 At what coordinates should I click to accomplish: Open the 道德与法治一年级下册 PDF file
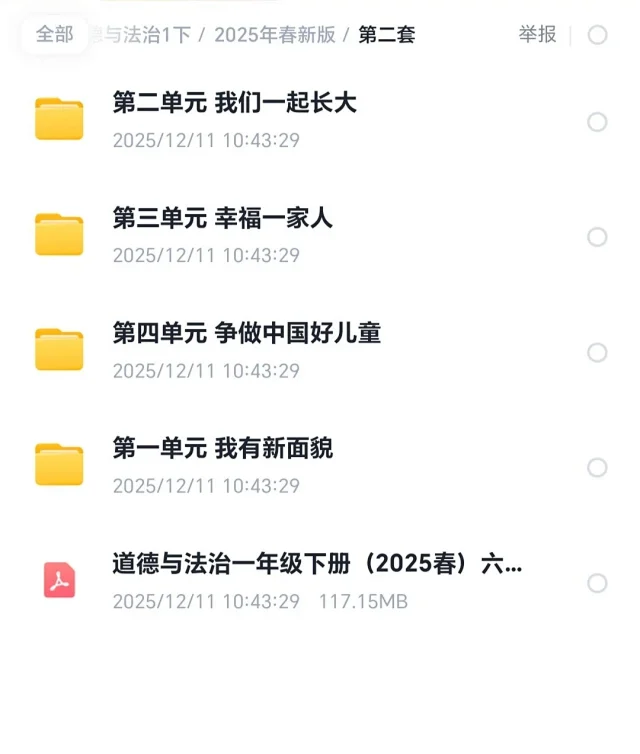pos(317,564)
